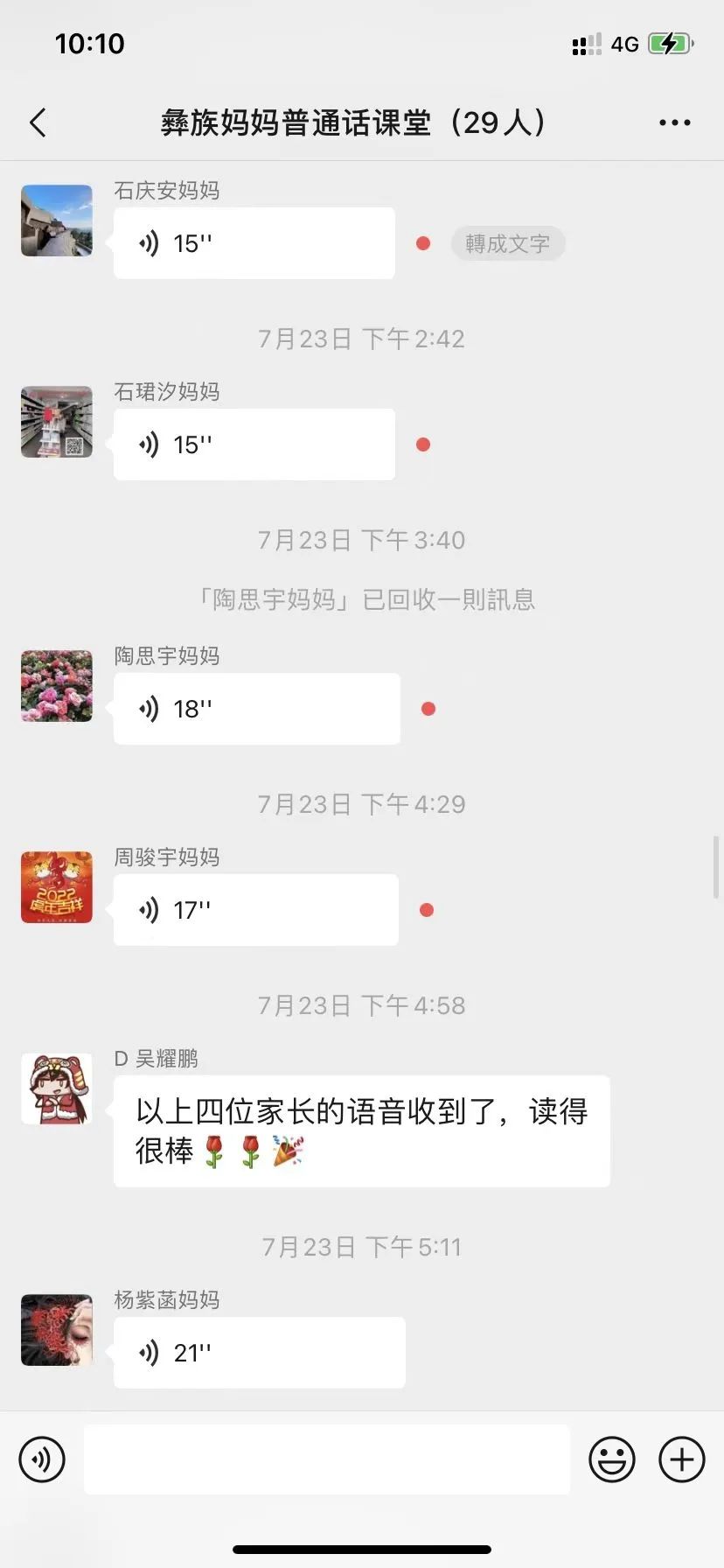Play the 18'' message from 陶思宇妈妈
This screenshot has width=724, height=1568.
256,708
